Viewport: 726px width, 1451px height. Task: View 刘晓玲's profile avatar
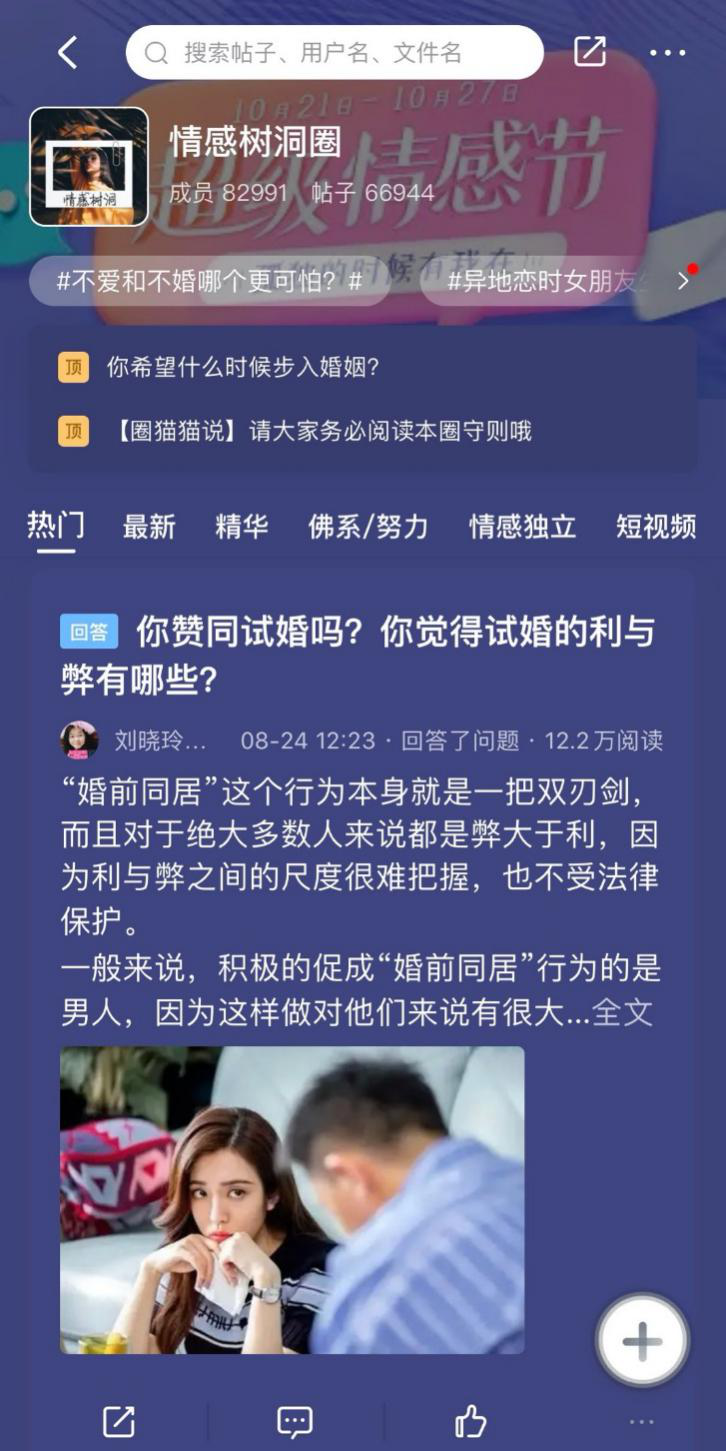[x=80, y=740]
